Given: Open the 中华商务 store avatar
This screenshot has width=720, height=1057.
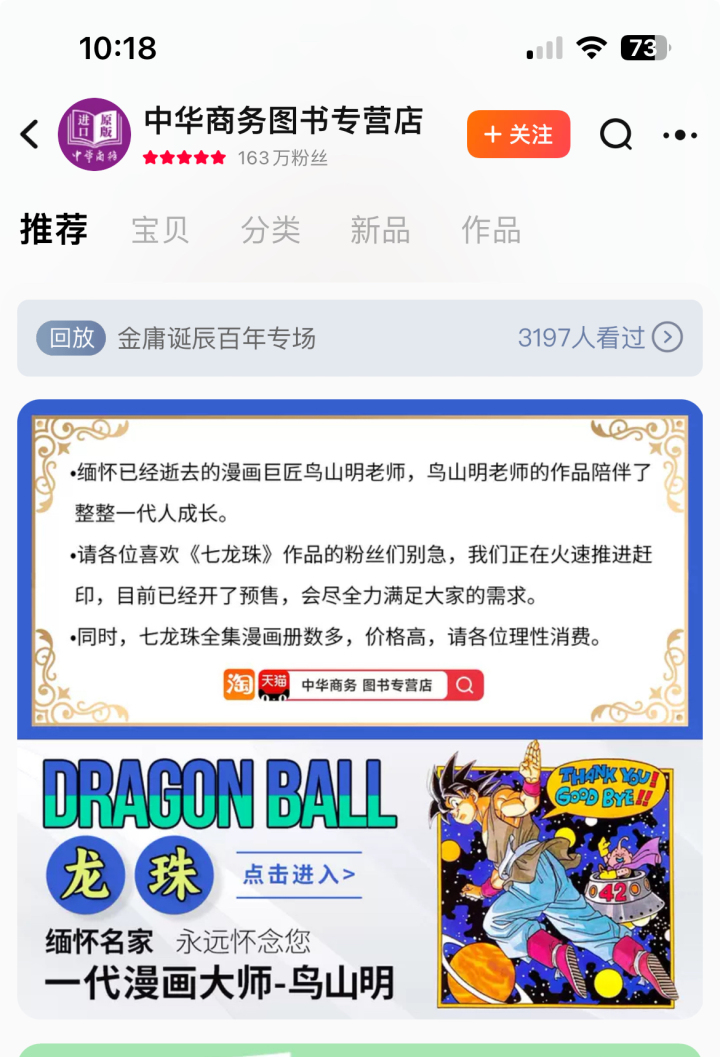Looking at the screenshot, I should coord(95,134).
